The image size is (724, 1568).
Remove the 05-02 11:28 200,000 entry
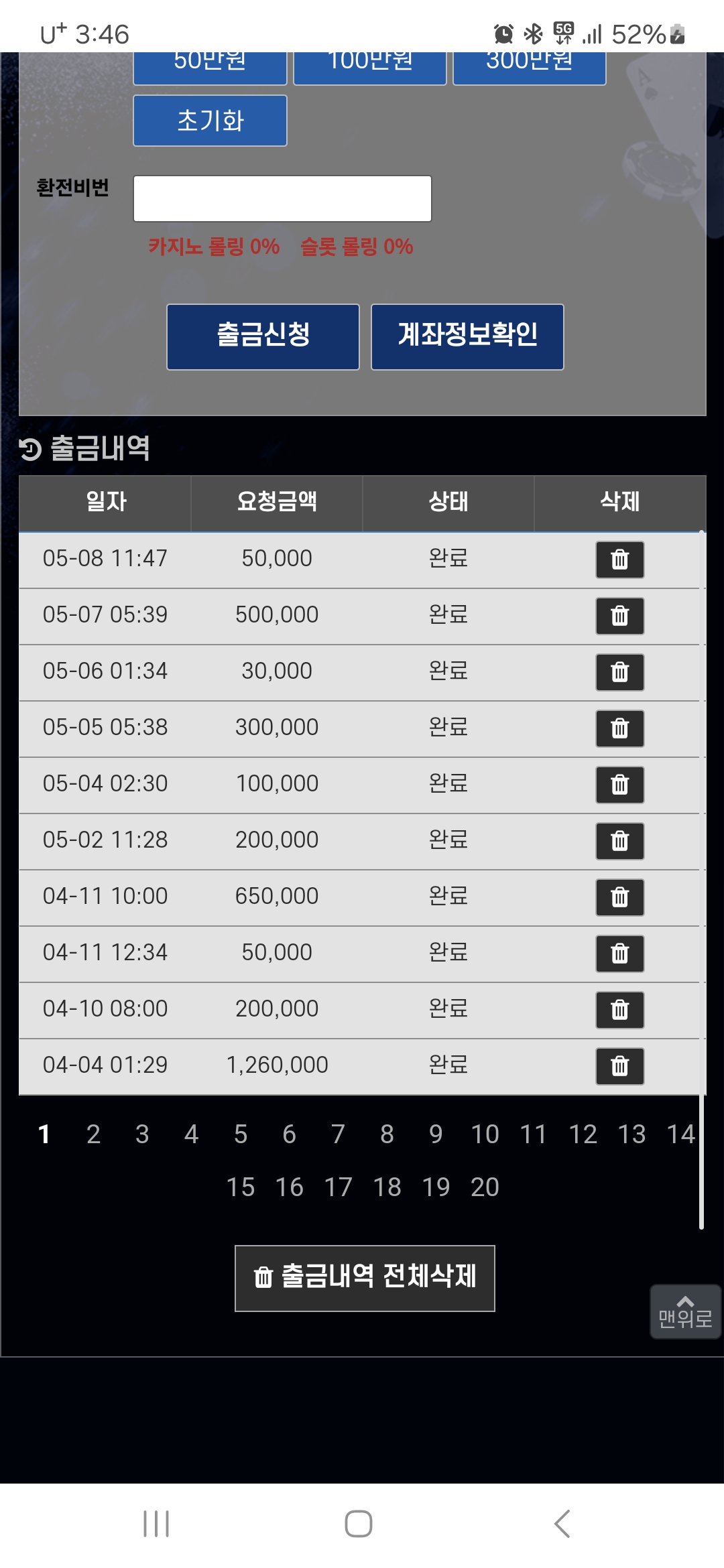(x=619, y=841)
